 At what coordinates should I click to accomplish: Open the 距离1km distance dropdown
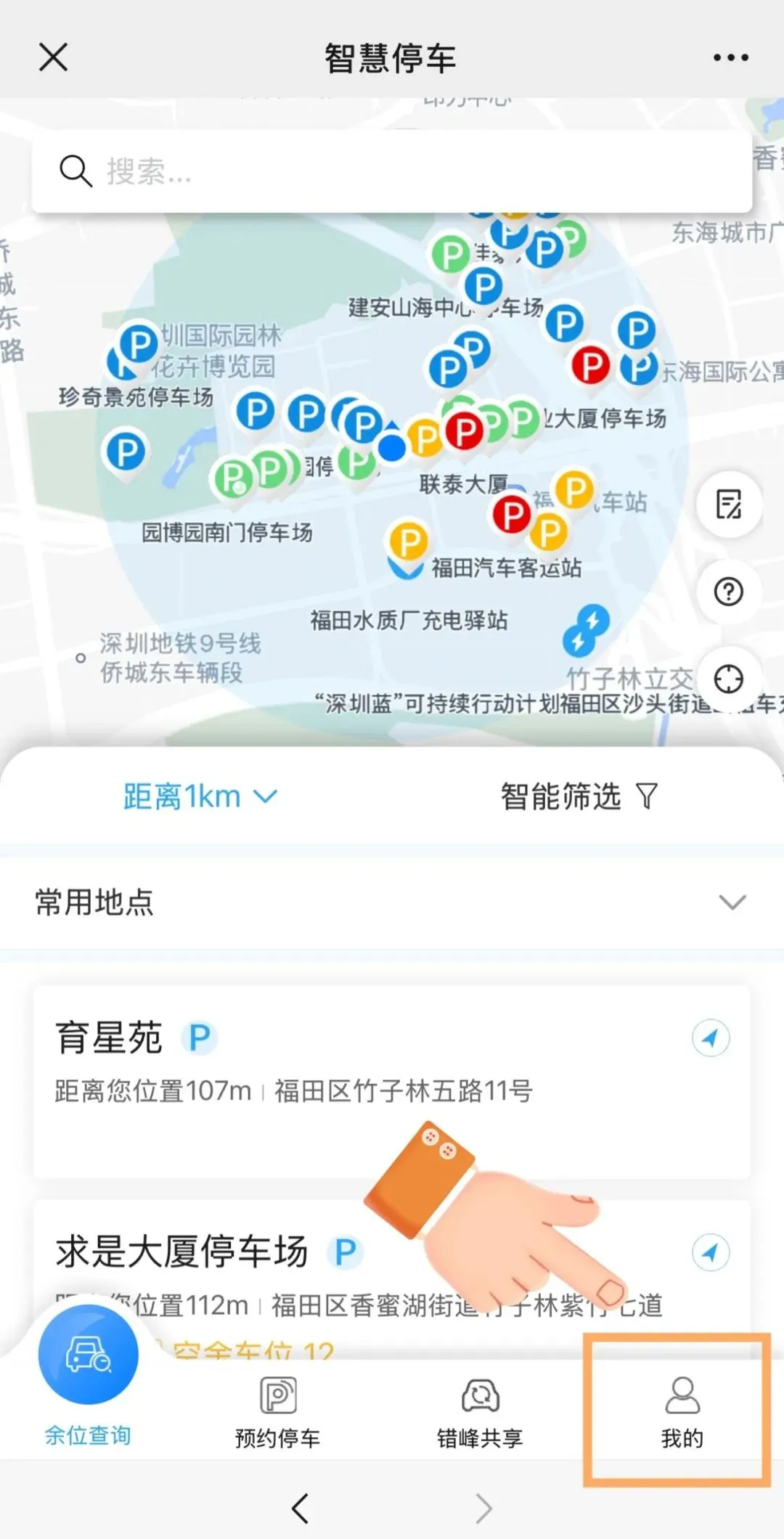[x=200, y=796]
